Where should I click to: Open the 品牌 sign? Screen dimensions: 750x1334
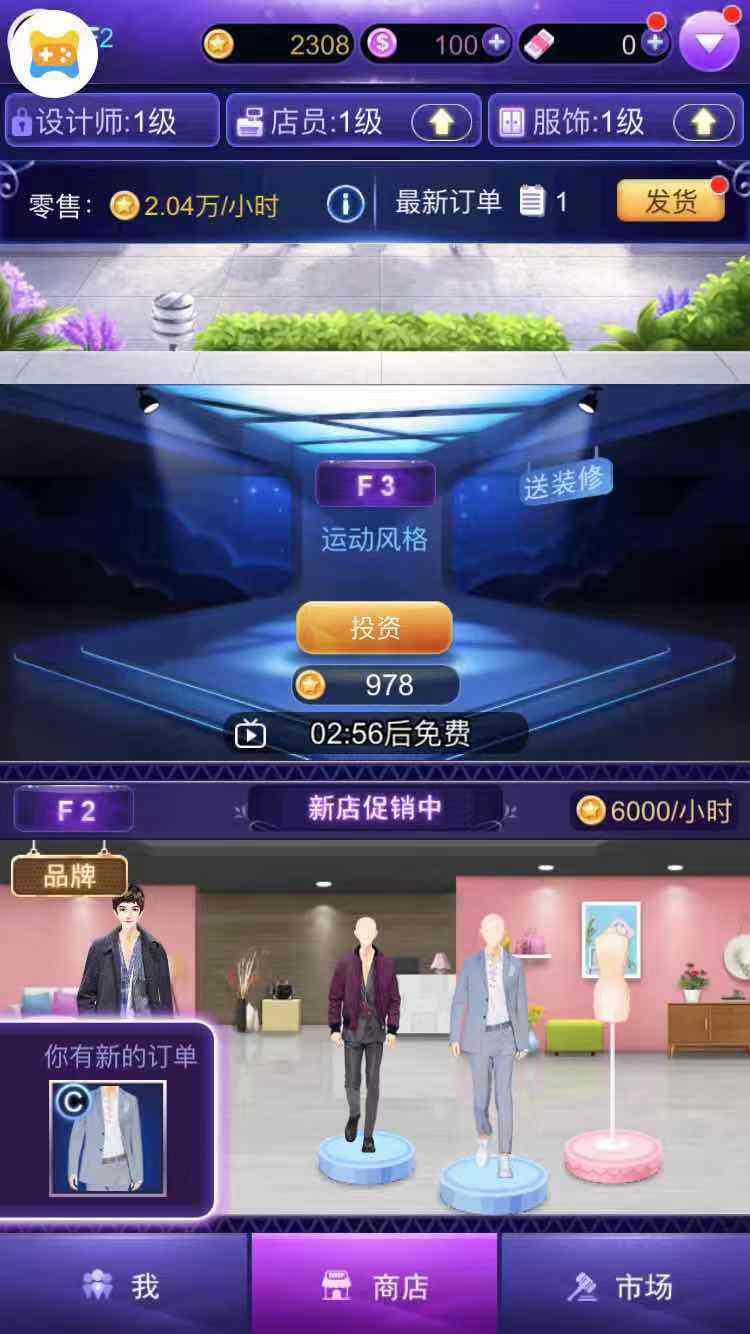[x=69, y=876]
